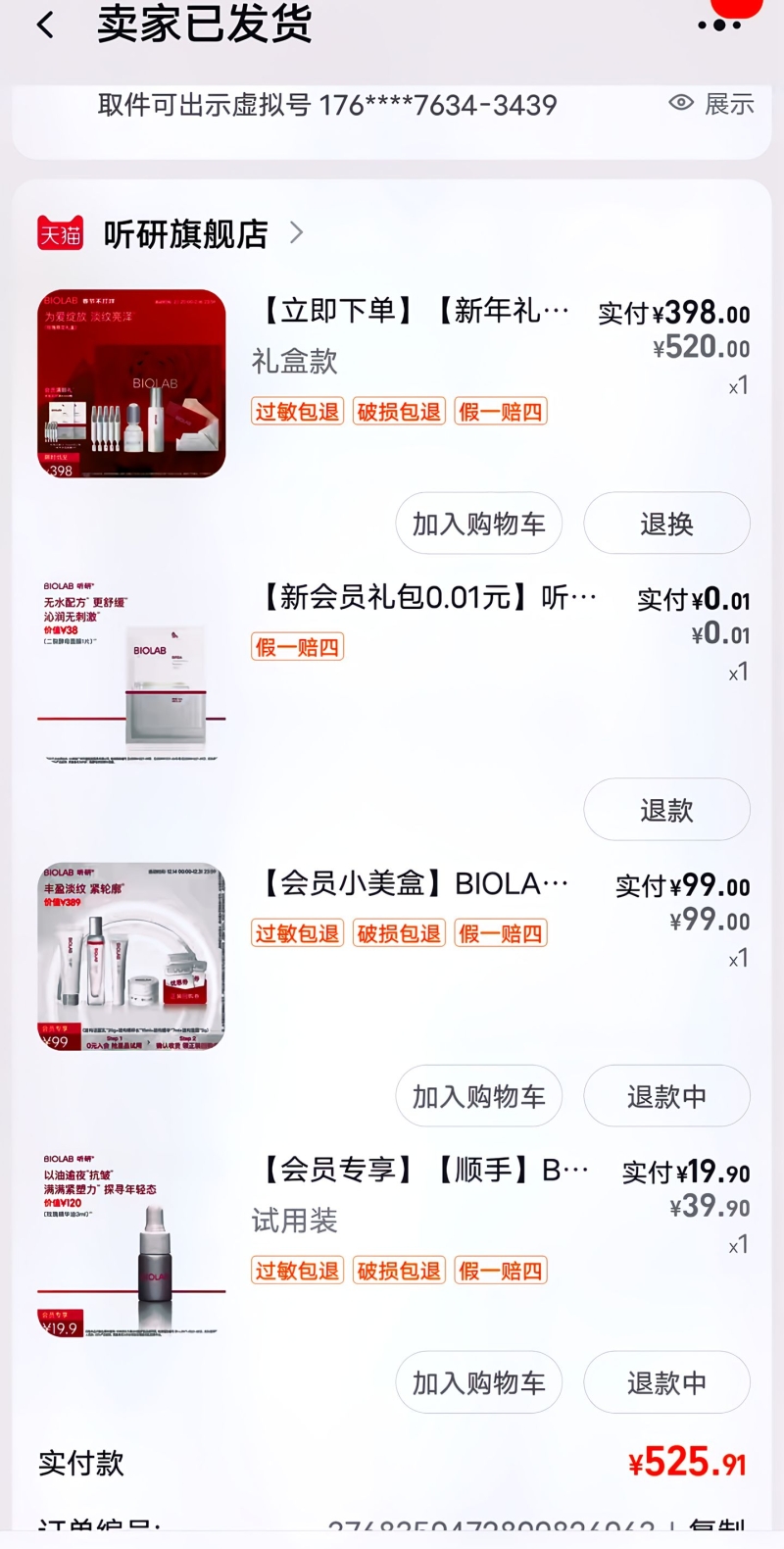Tap 展示 to reveal the virtual number
Screen dimensions: 784x1549
coord(711,103)
